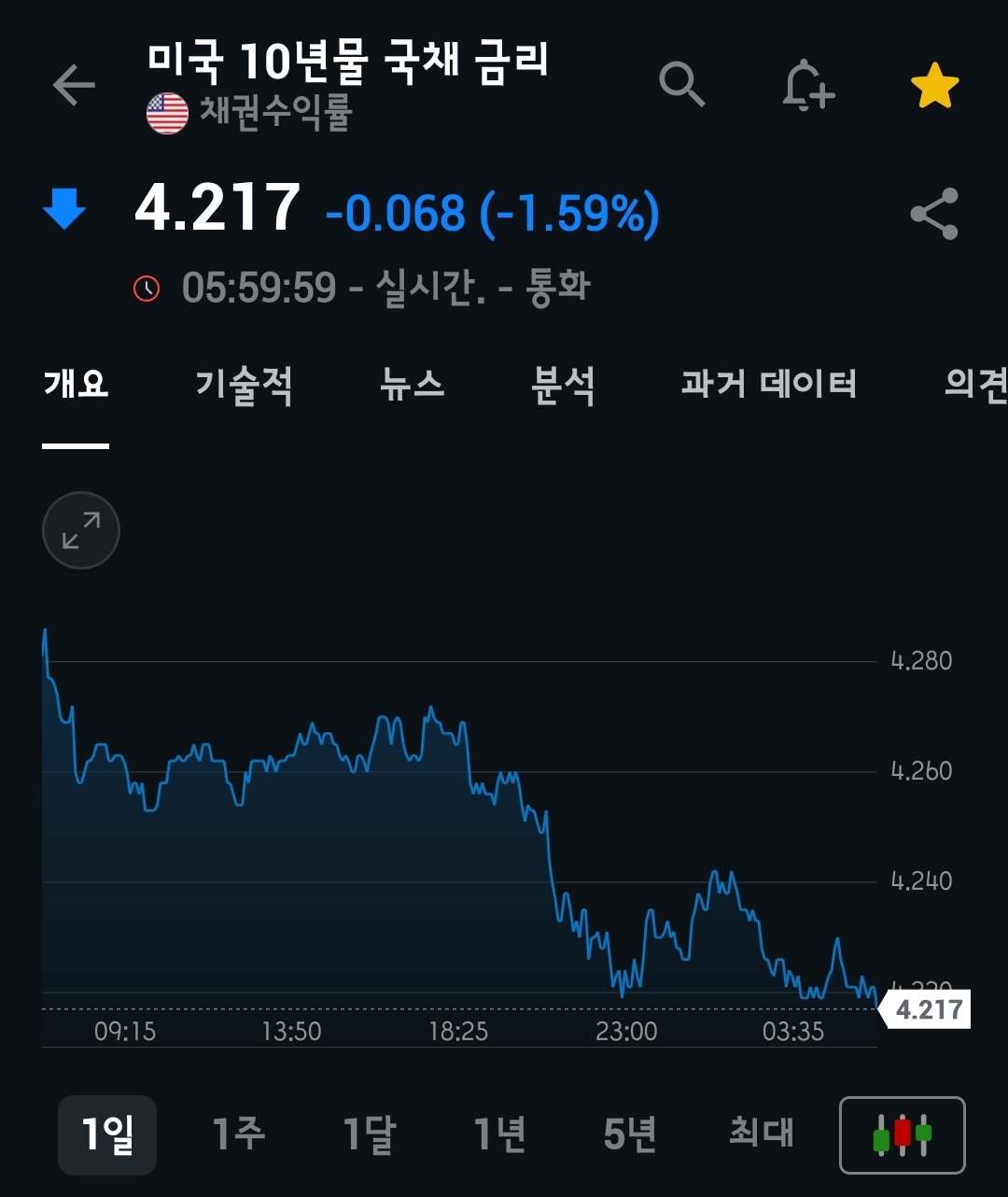This screenshot has height=1197, width=1008.
Task: Select the 분석 tab
Action: pyautogui.click(x=563, y=384)
